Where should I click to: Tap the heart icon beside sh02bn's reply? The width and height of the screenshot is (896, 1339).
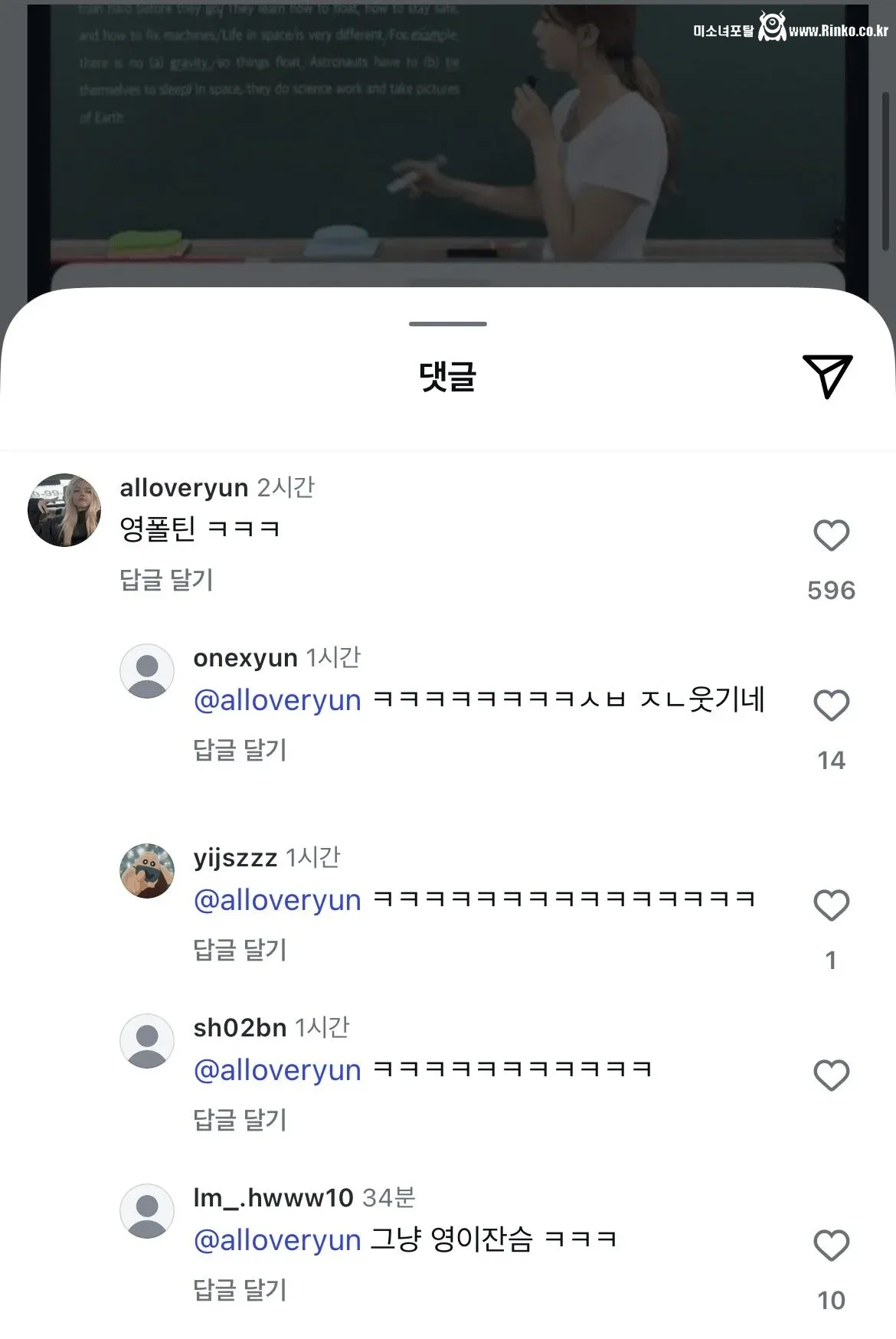coord(831,1075)
